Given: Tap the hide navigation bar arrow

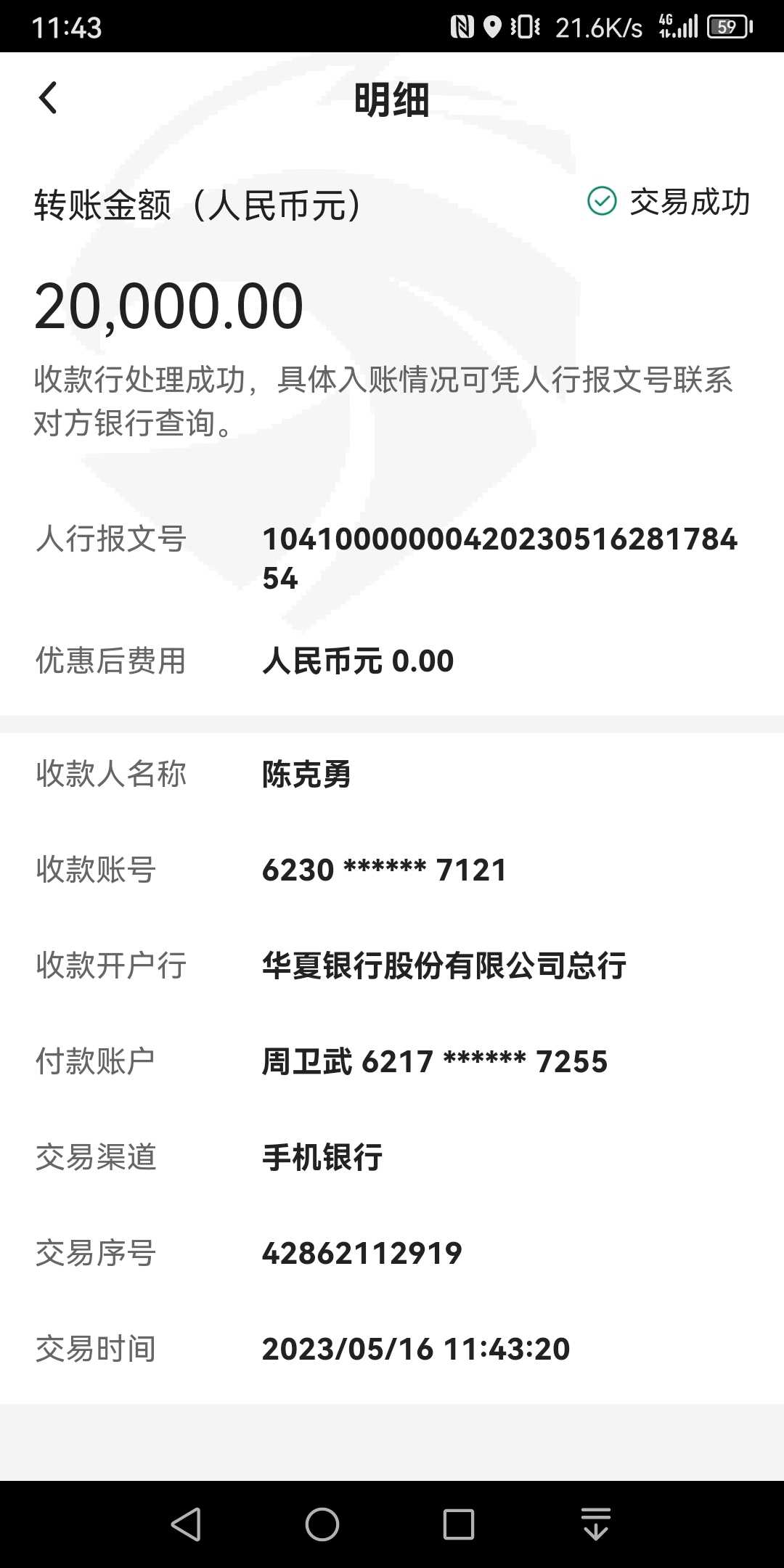Looking at the screenshot, I should coord(596,1524).
